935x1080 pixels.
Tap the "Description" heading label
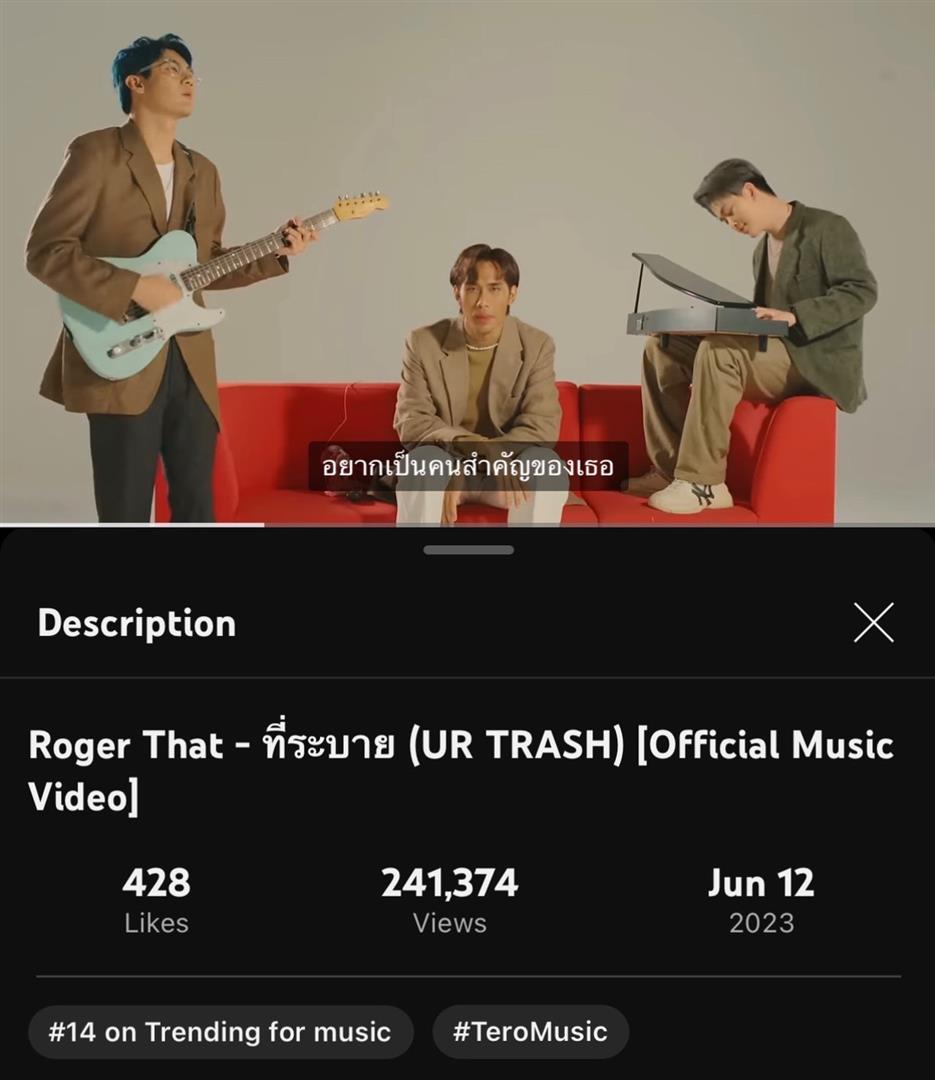pyautogui.click(x=136, y=622)
